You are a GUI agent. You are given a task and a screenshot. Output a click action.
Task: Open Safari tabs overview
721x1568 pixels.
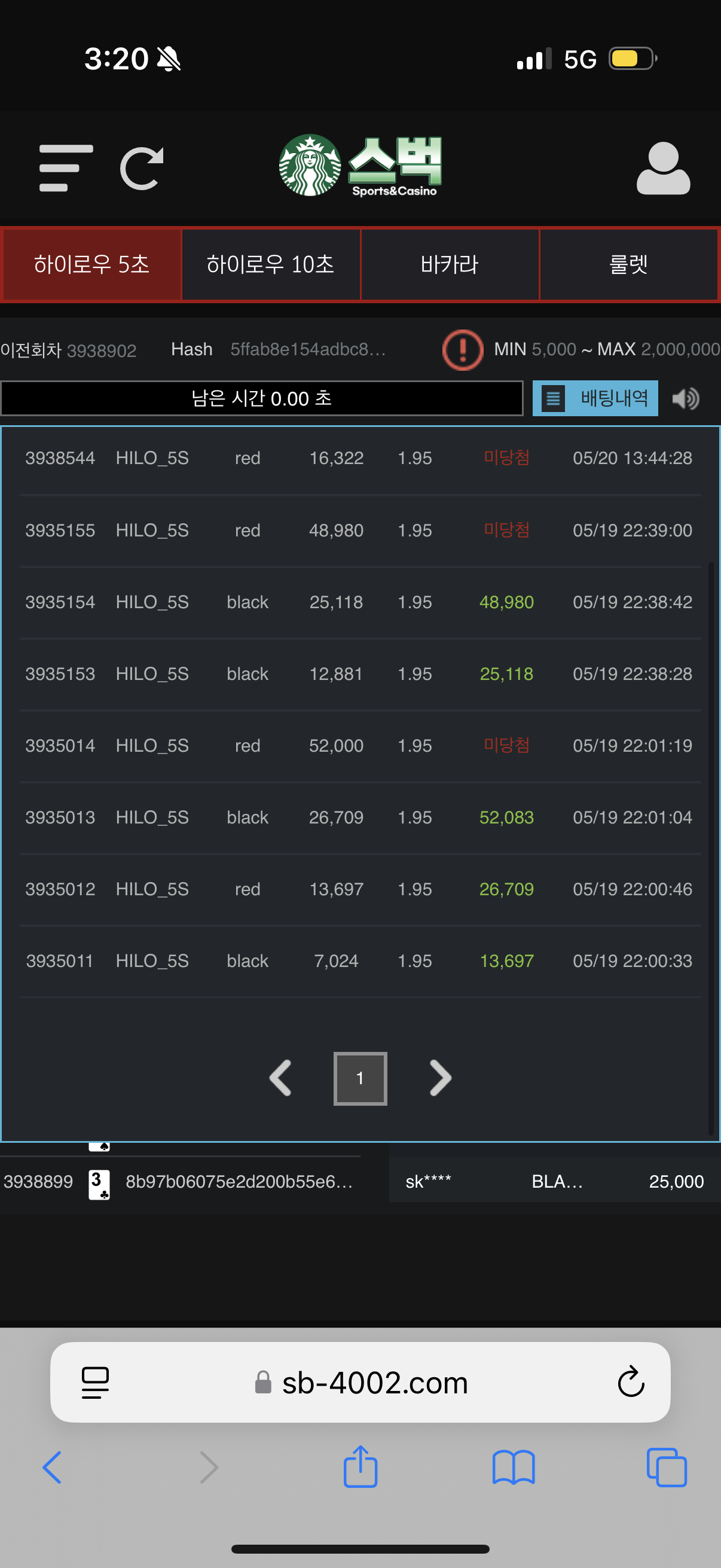pos(666,1468)
